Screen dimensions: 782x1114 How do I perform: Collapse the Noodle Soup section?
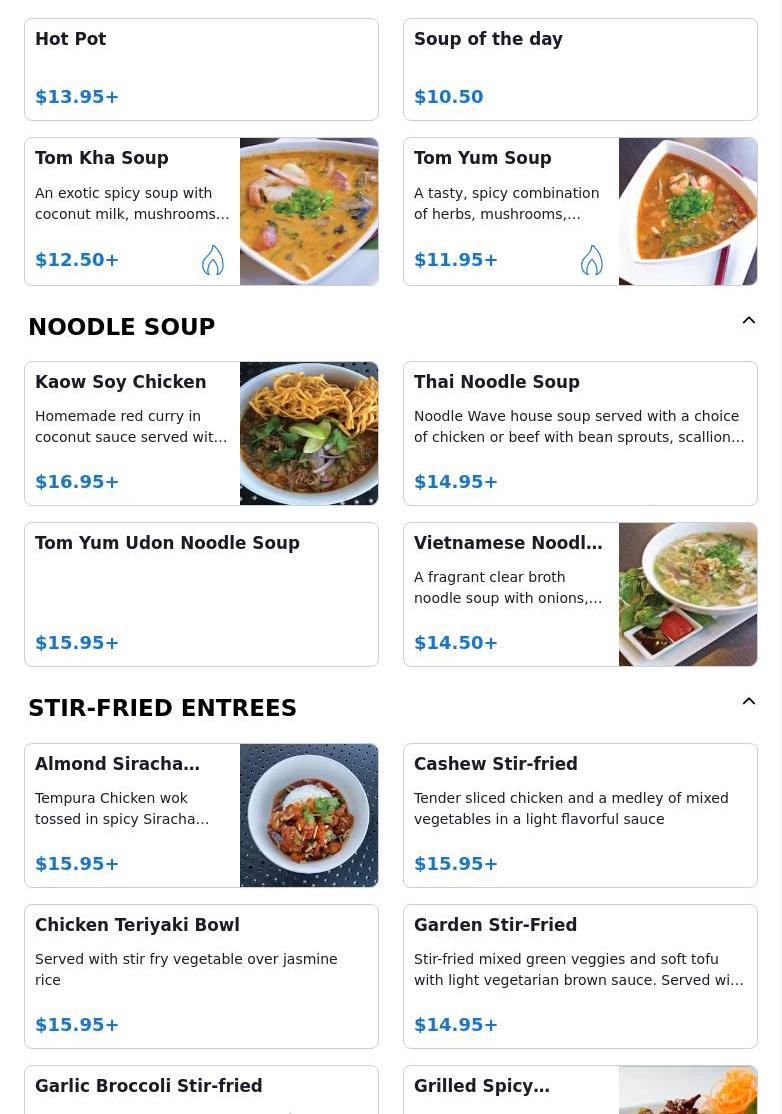coord(748,321)
